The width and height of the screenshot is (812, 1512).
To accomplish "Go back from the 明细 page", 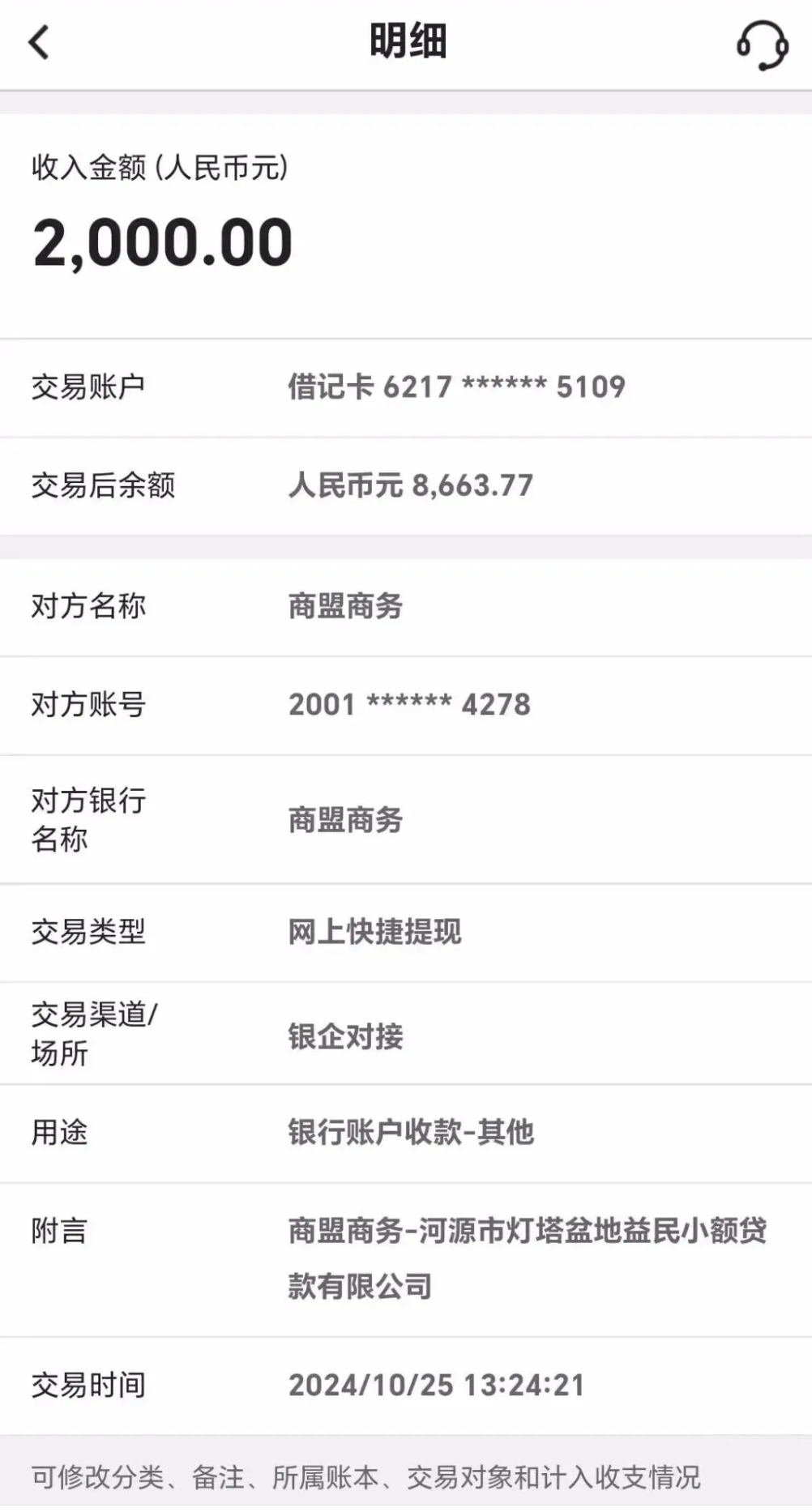I will tap(39, 42).
